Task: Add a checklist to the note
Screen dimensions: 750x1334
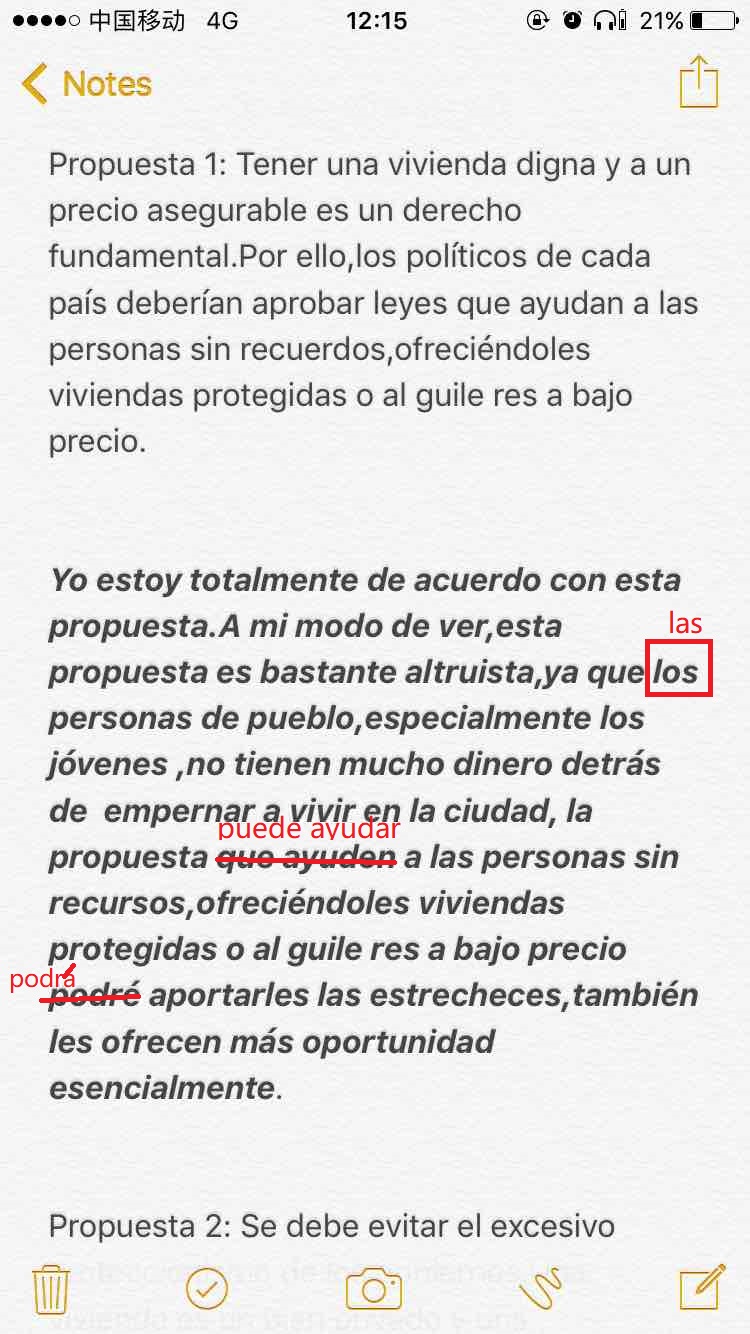Action: point(207,1289)
